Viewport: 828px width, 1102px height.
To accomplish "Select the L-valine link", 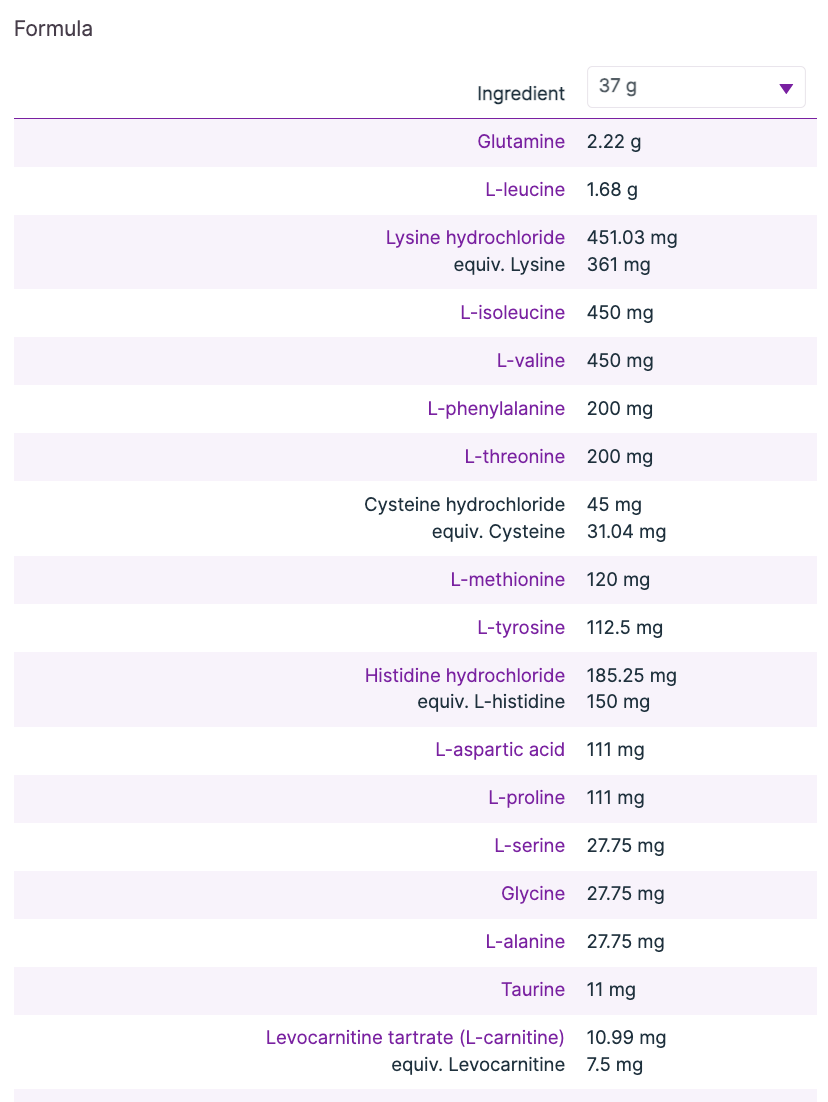I will pyautogui.click(x=530, y=361).
